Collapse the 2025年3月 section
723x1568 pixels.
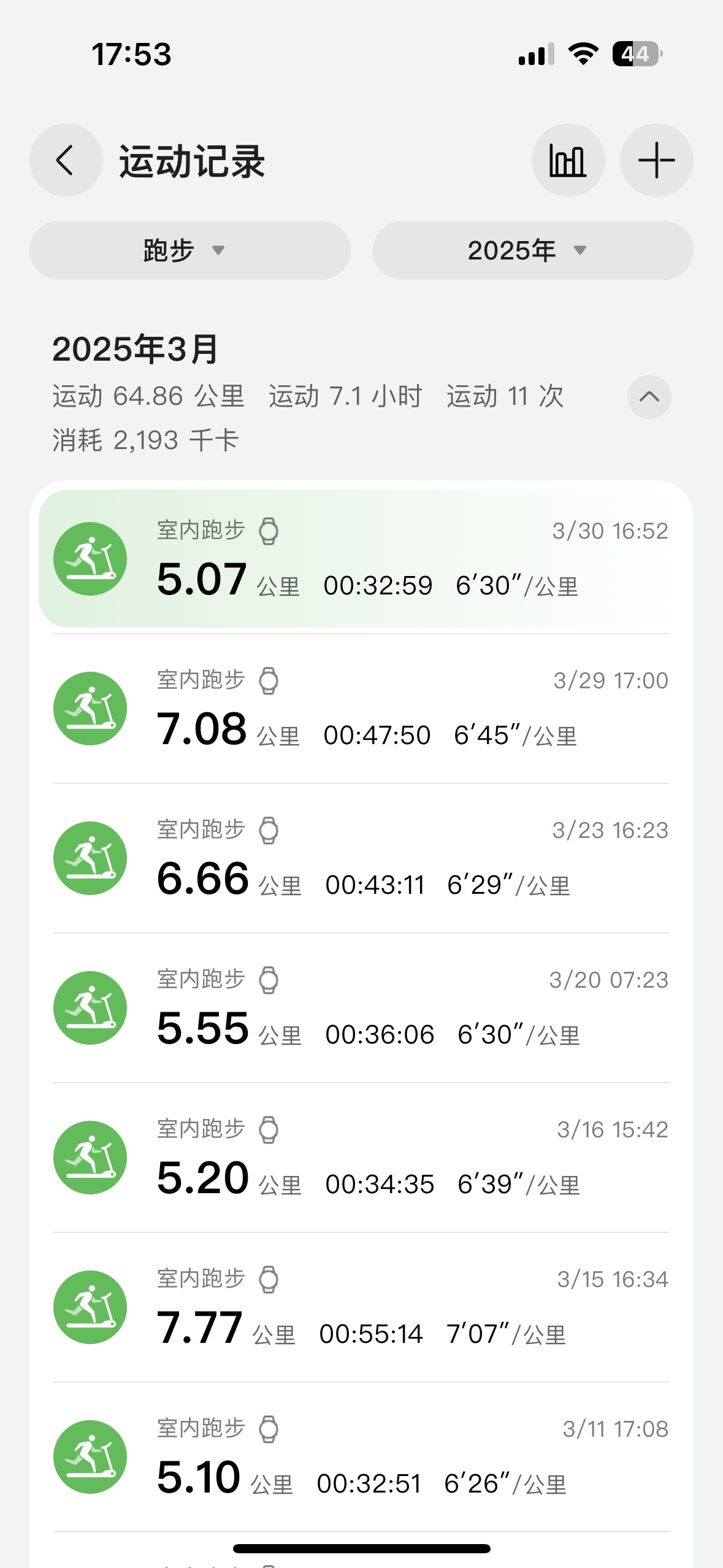[x=649, y=397]
